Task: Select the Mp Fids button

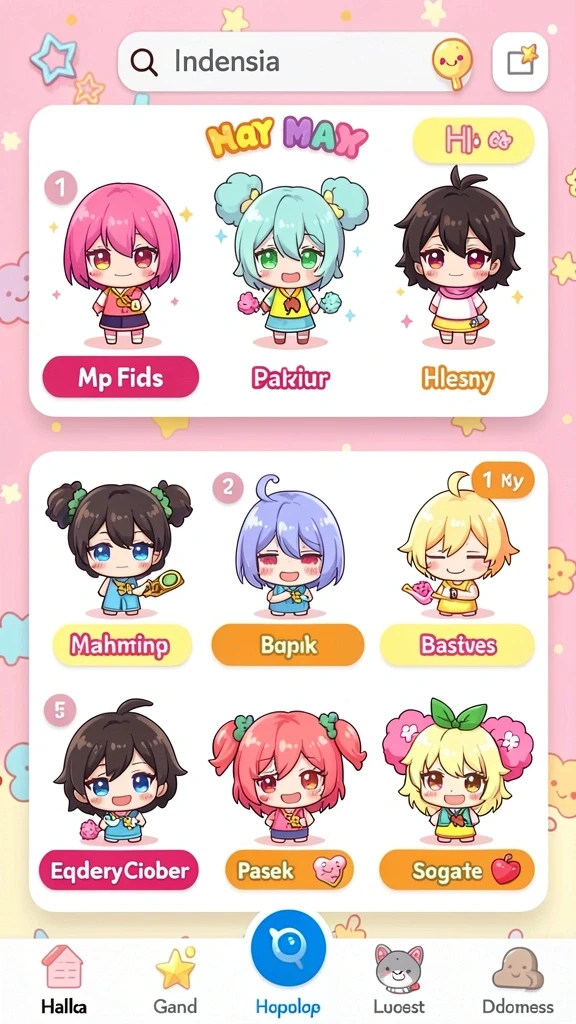Action: pyautogui.click(x=121, y=377)
